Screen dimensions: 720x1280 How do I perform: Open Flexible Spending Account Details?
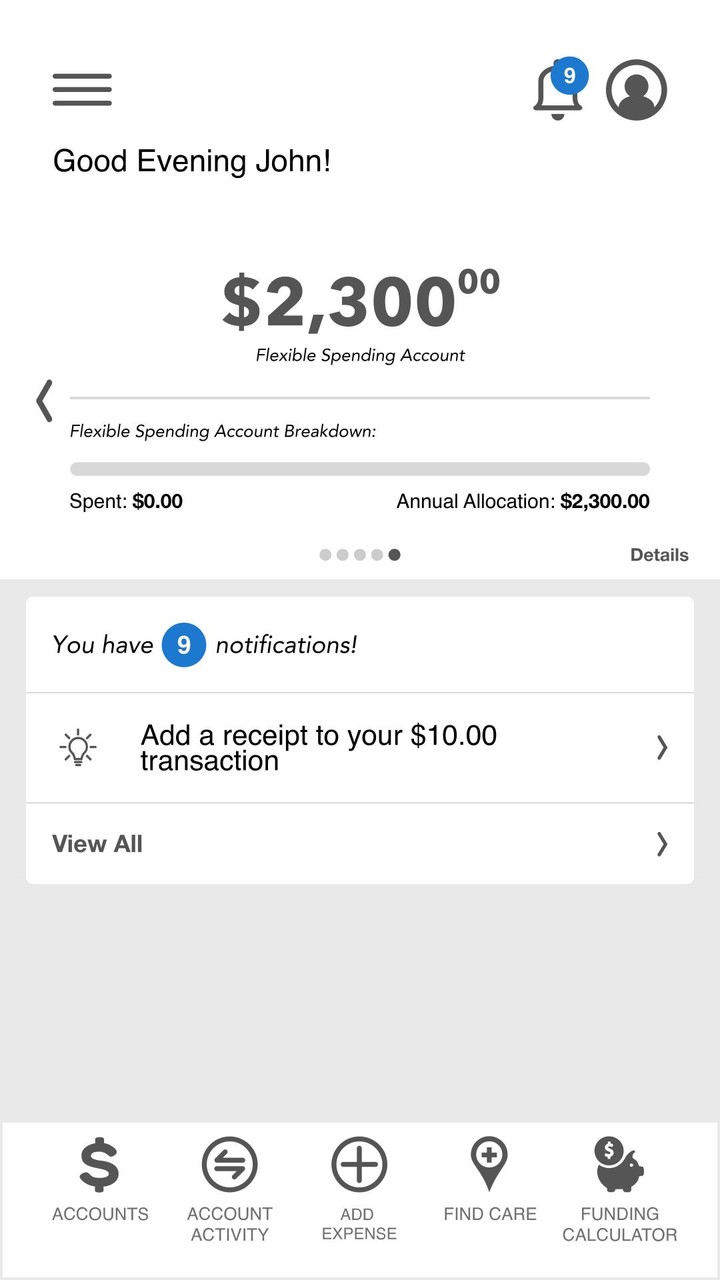pos(659,554)
